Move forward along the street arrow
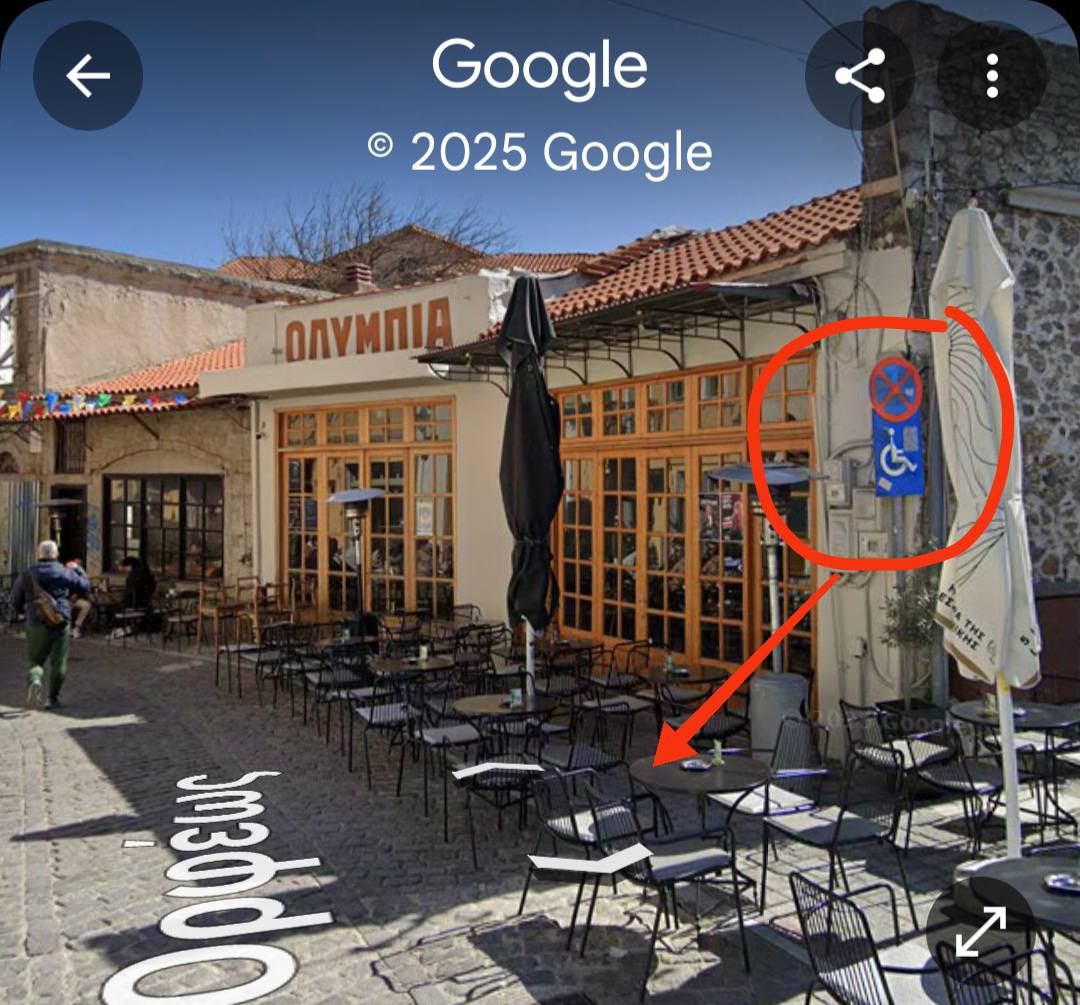 tap(497, 770)
